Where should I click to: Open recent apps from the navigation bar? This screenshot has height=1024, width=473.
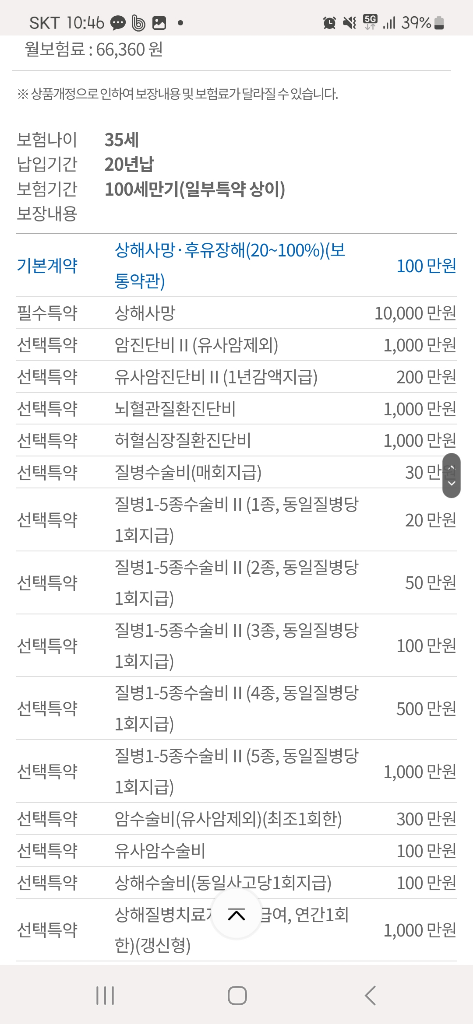click(x=105, y=995)
